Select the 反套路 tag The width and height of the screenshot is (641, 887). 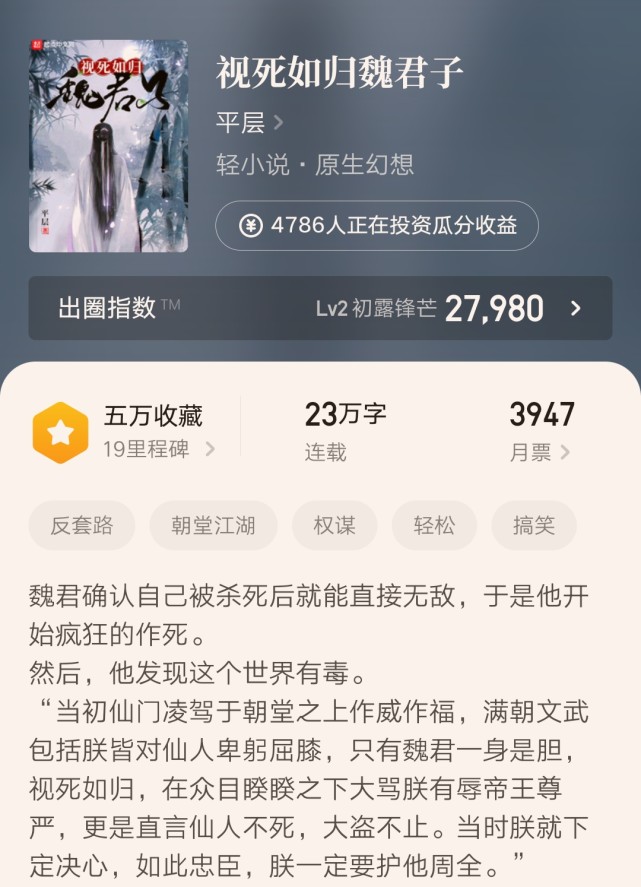pos(82,526)
